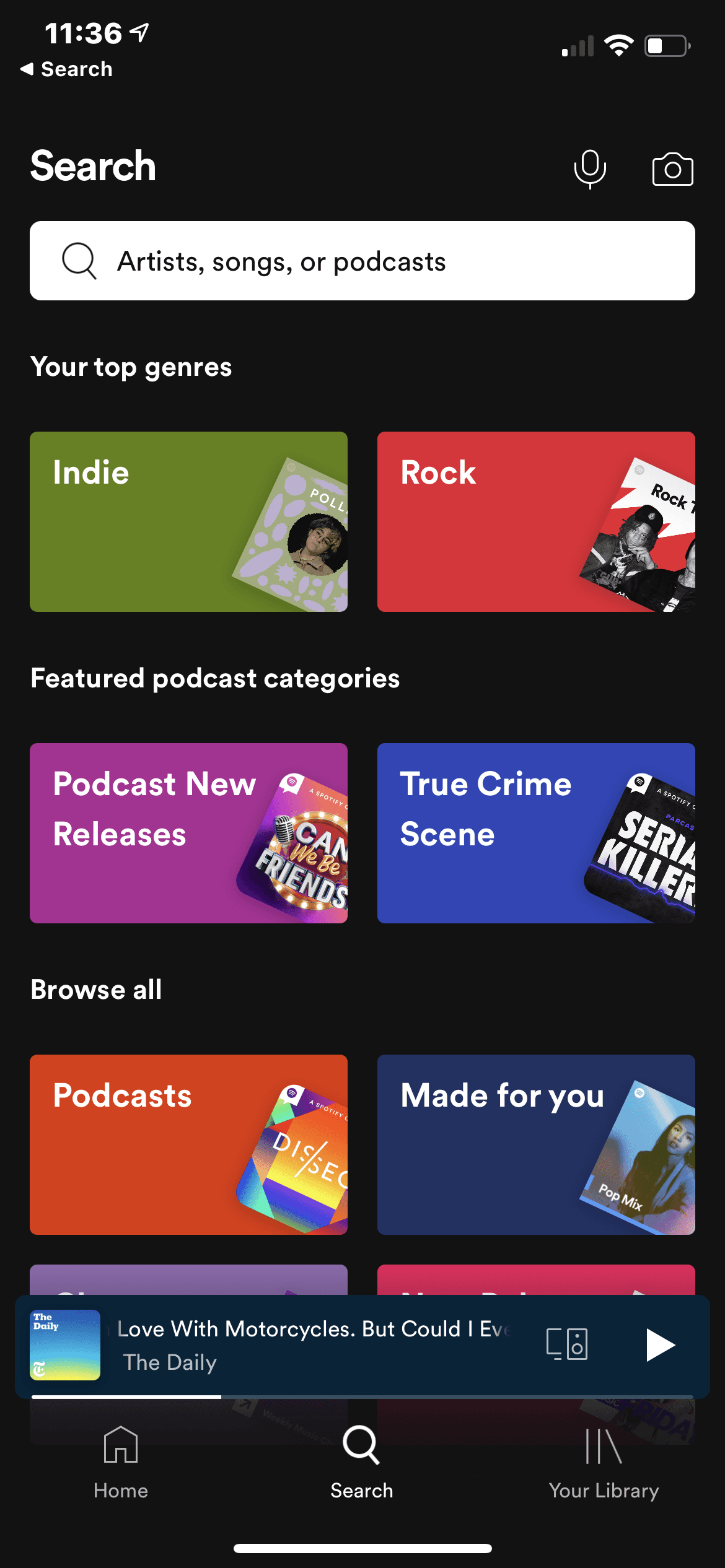
Task: Play The Daily episode in mini player
Action: tap(660, 1344)
